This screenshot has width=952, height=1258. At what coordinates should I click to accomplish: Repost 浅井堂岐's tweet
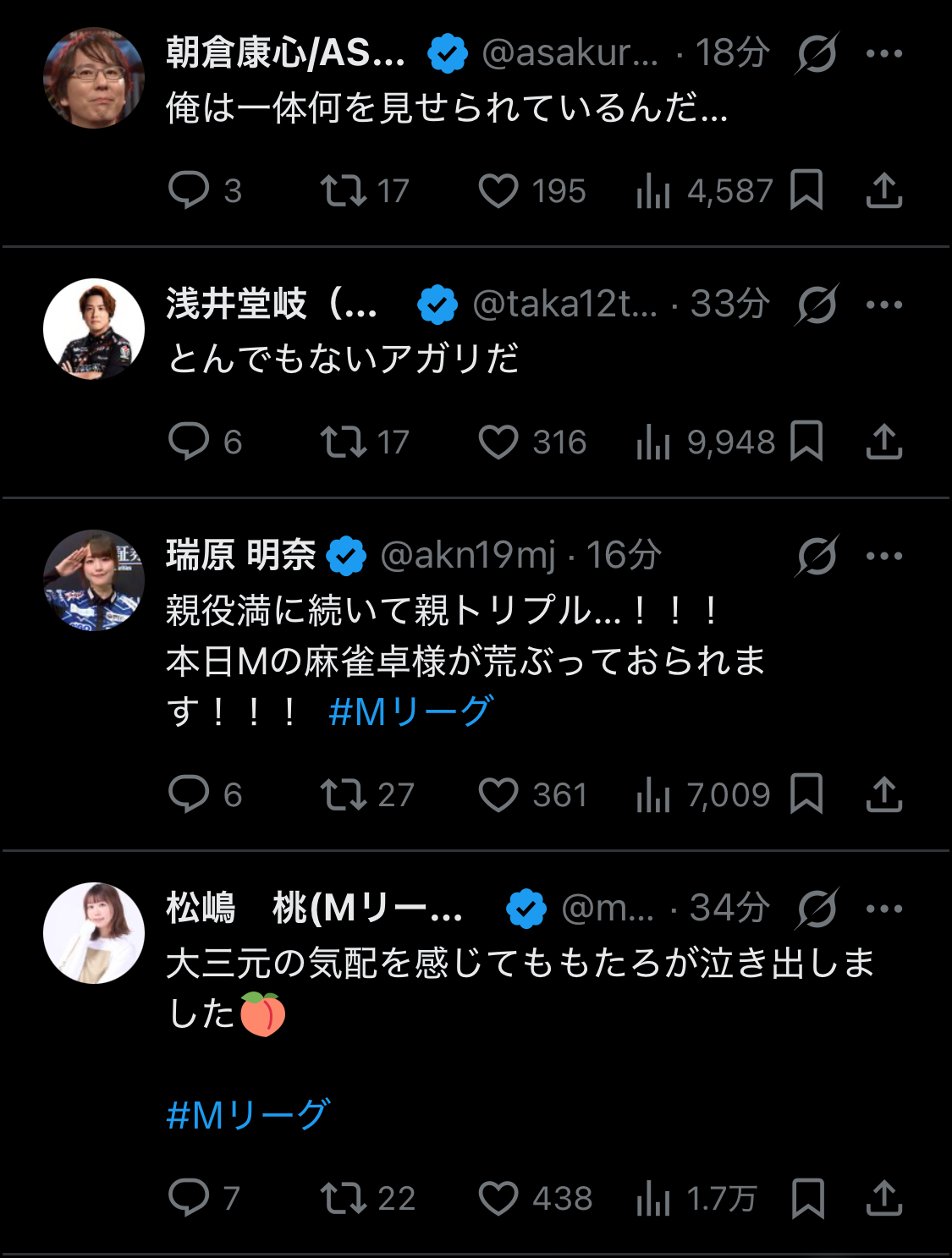[343, 442]
